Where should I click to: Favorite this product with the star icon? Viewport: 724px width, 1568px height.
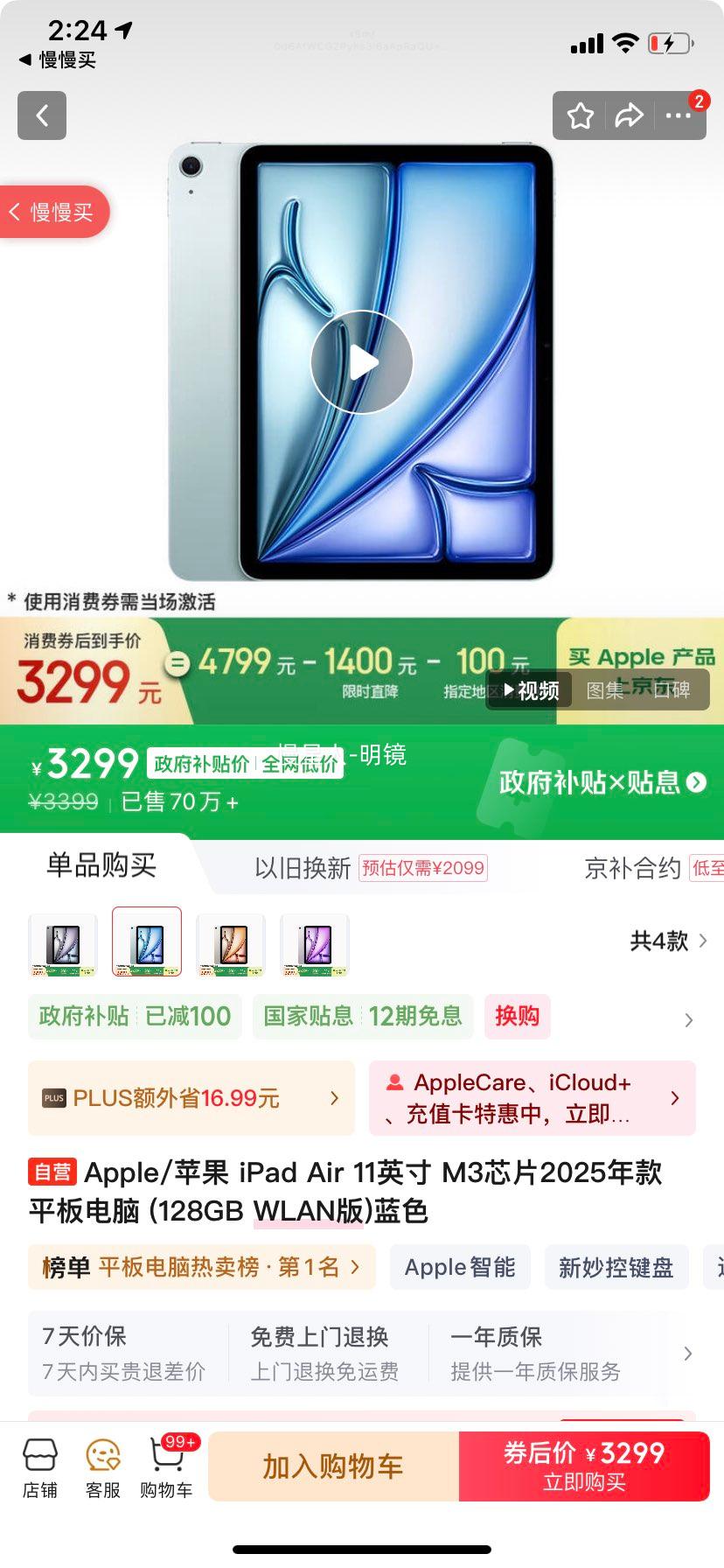point(581,115)
